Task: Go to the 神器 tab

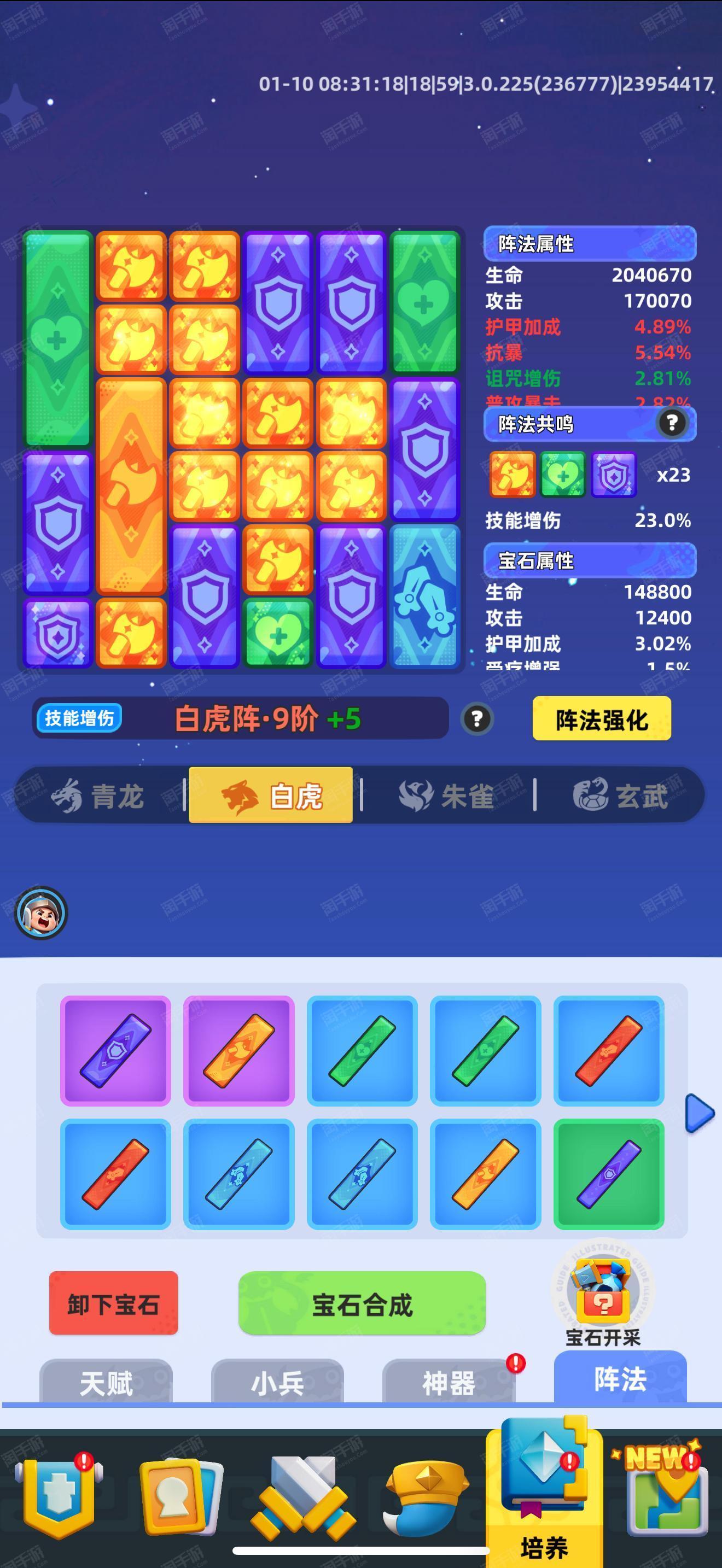Action: pos(449,1383)
